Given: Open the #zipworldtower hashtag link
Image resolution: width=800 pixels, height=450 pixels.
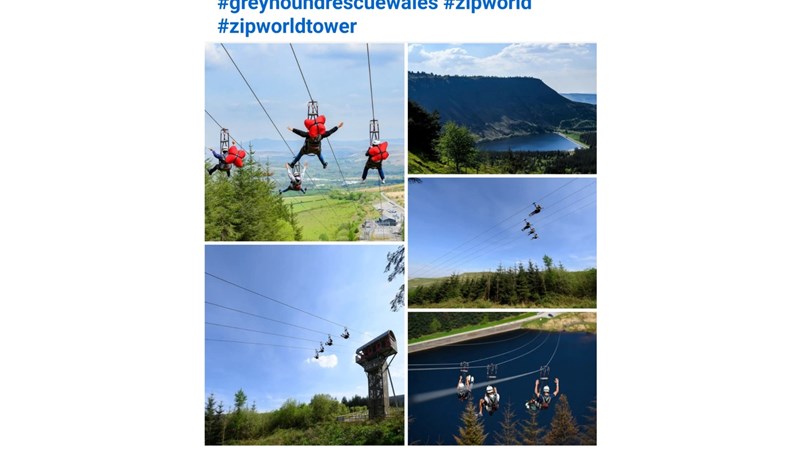Looking at the screenshot, I should [287, 27].
